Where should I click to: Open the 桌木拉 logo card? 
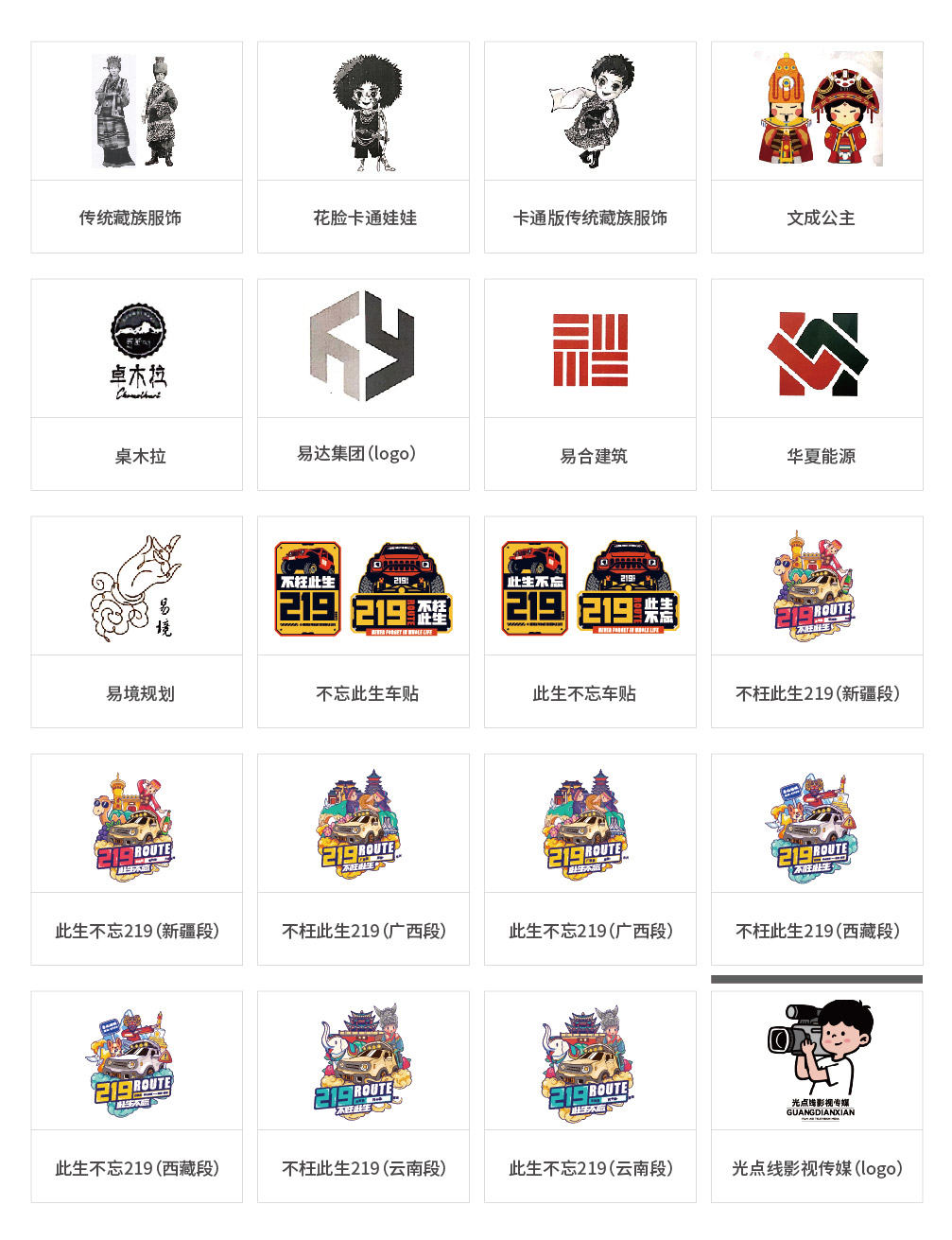[136, 384]
